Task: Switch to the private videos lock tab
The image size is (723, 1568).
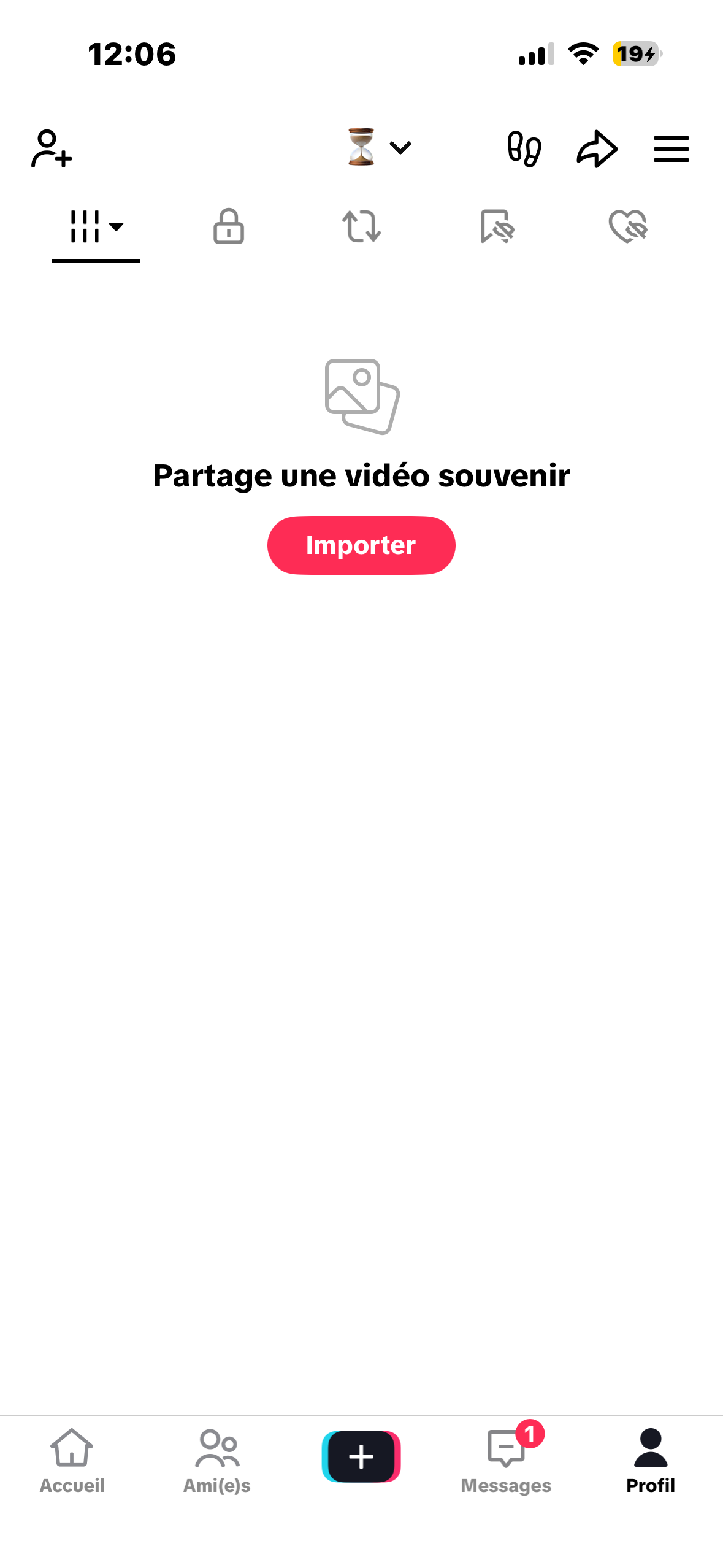Action: 229,226
